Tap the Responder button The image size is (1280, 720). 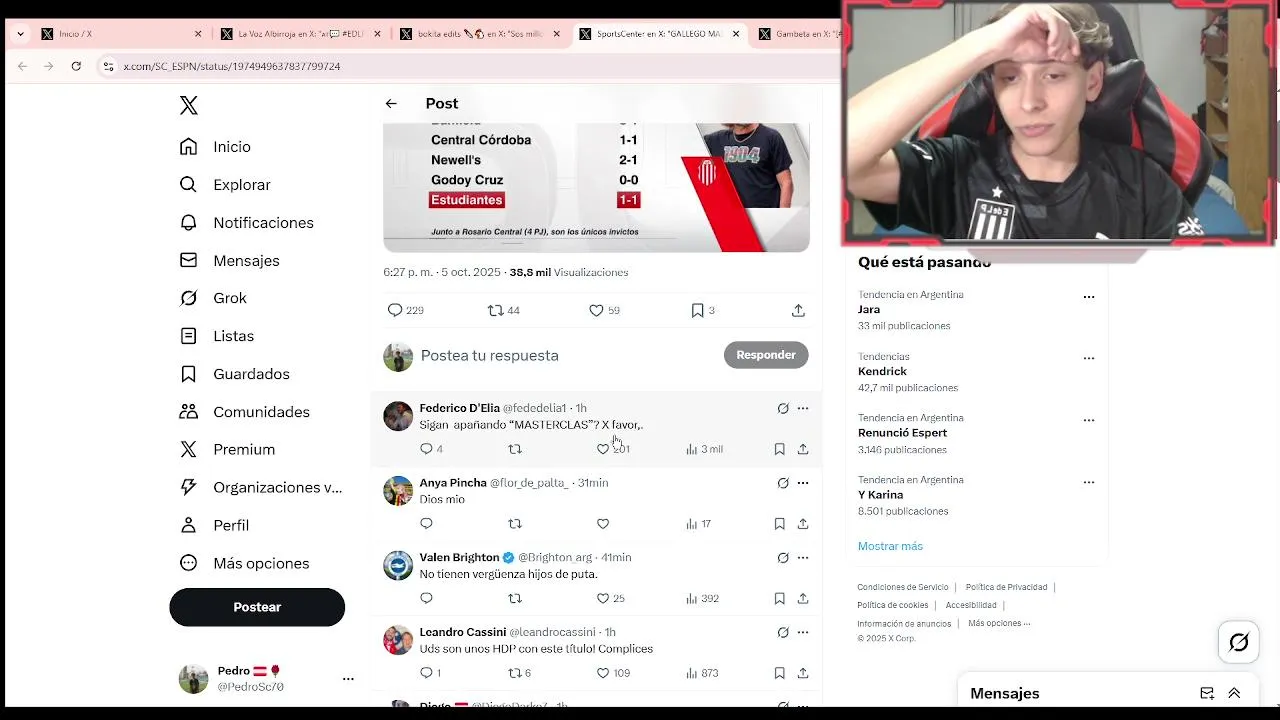[765, 355]
